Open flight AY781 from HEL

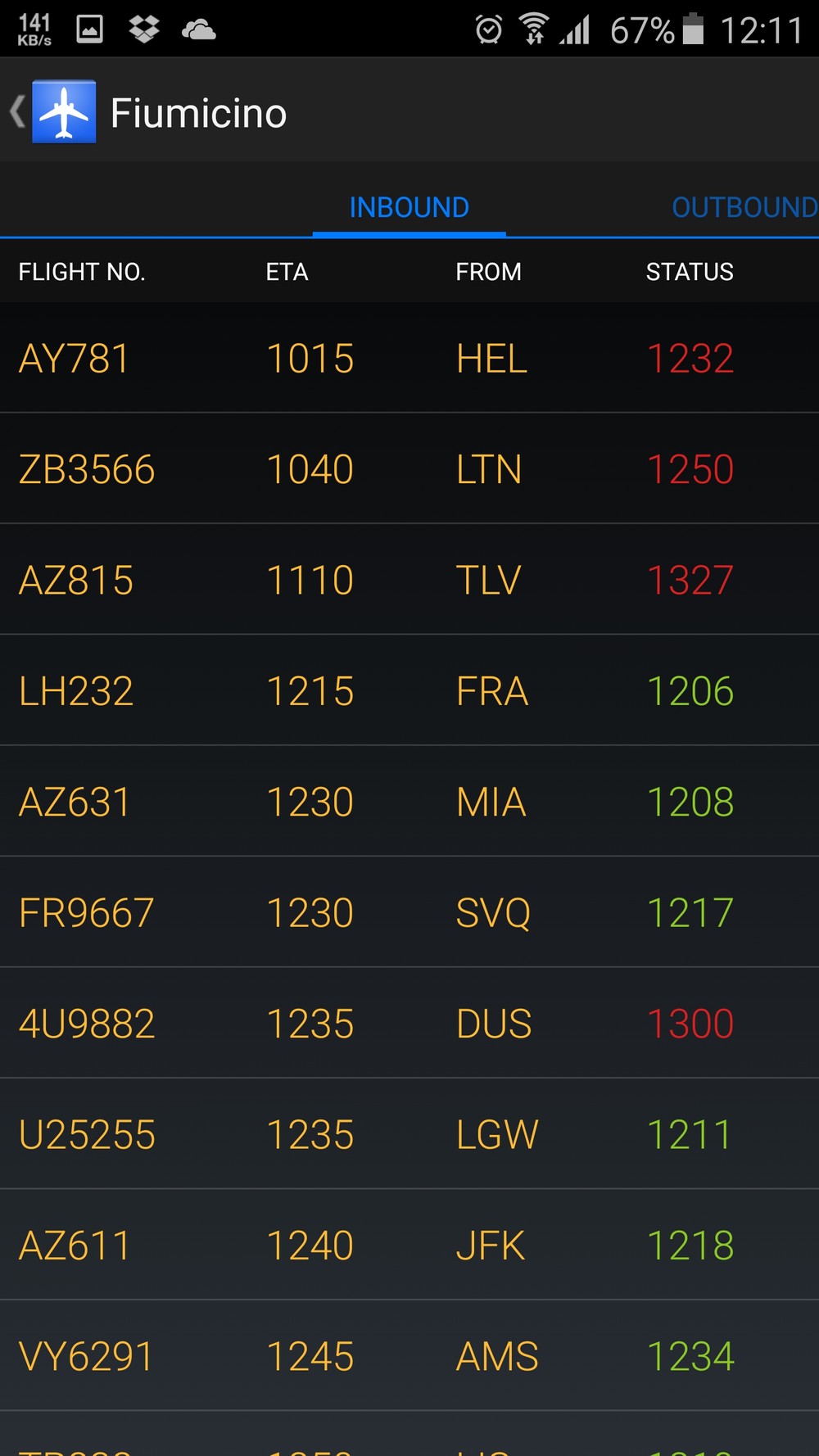pyautogui.click(x=409, y=358)
